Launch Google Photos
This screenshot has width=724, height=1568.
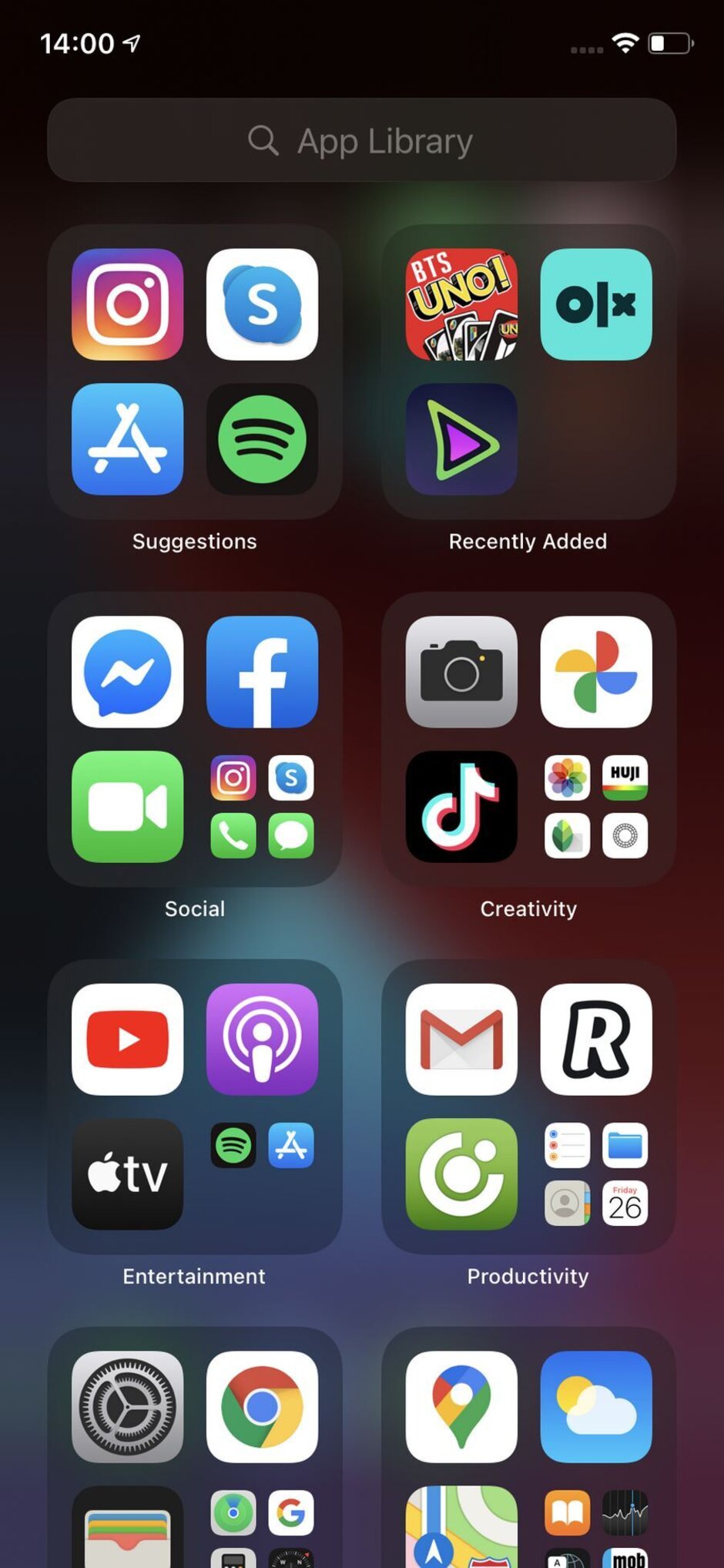tap(596, 672)
